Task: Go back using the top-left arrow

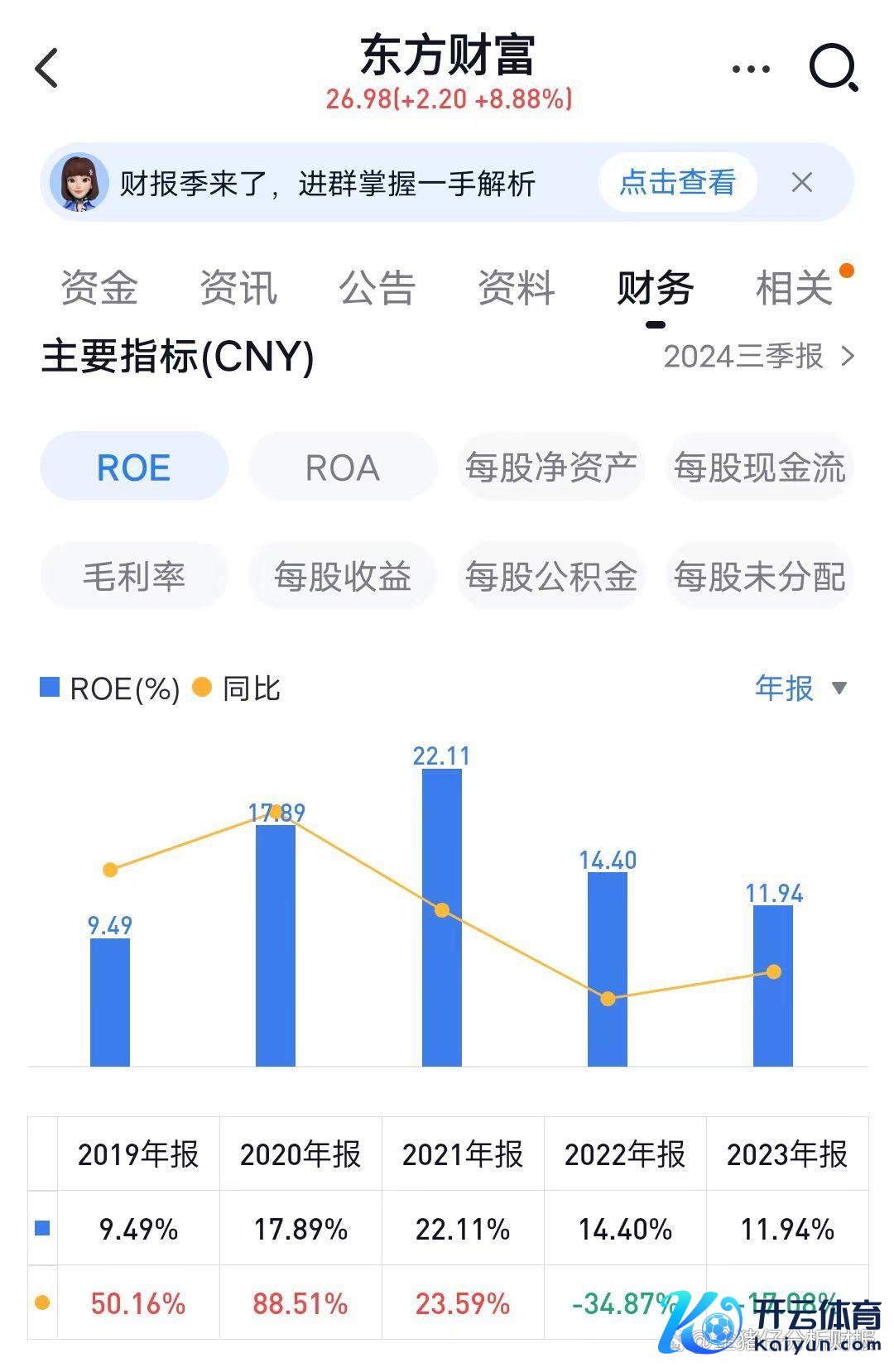Action: [47, 68]
